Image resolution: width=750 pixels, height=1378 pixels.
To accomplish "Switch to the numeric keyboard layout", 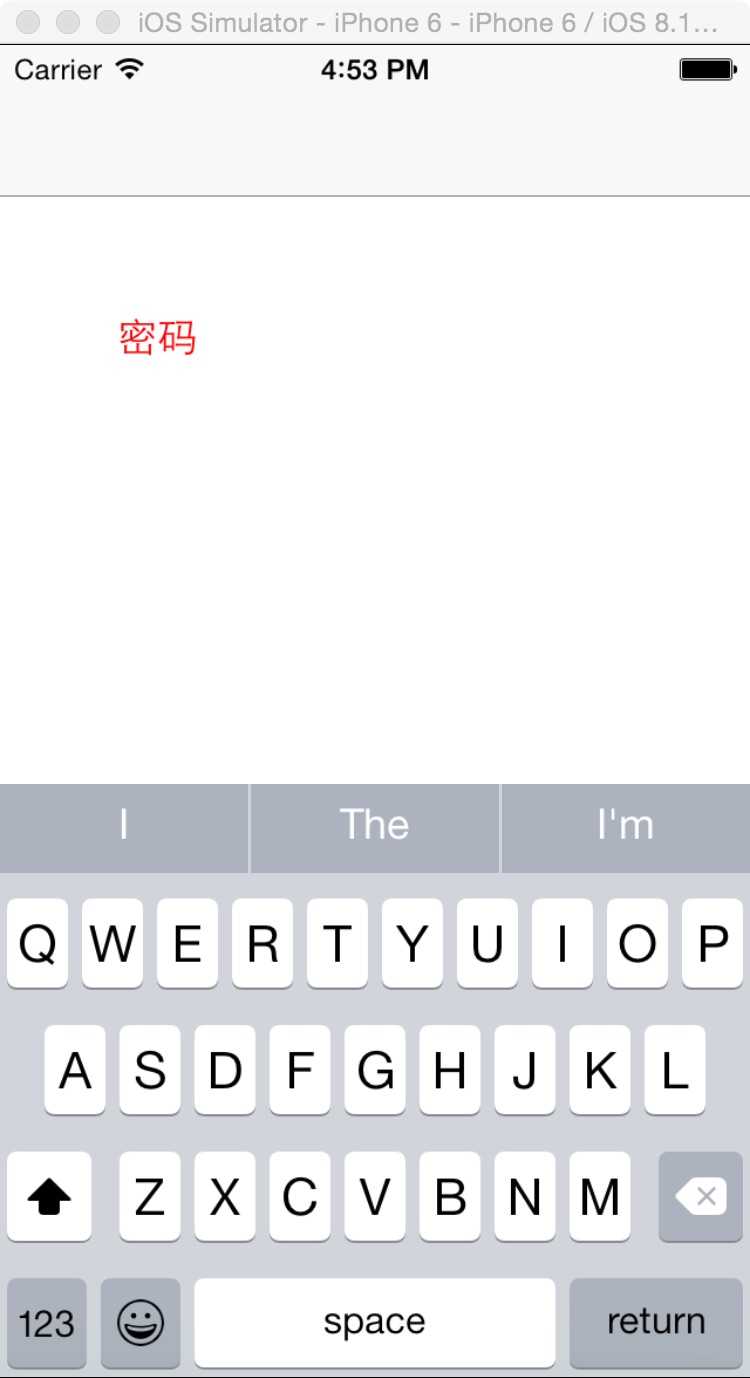I will (47, 1322).
